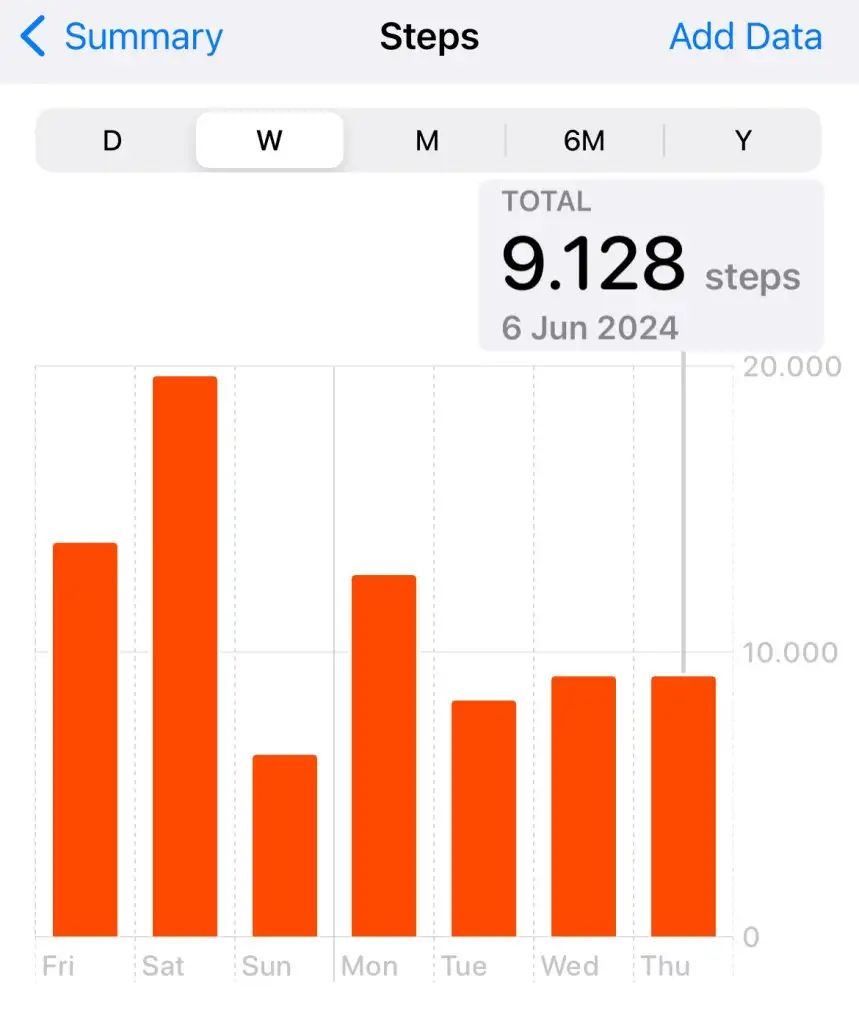Tap Add Data to log steps
859x1024 pixels.
(x=745, y=38)
